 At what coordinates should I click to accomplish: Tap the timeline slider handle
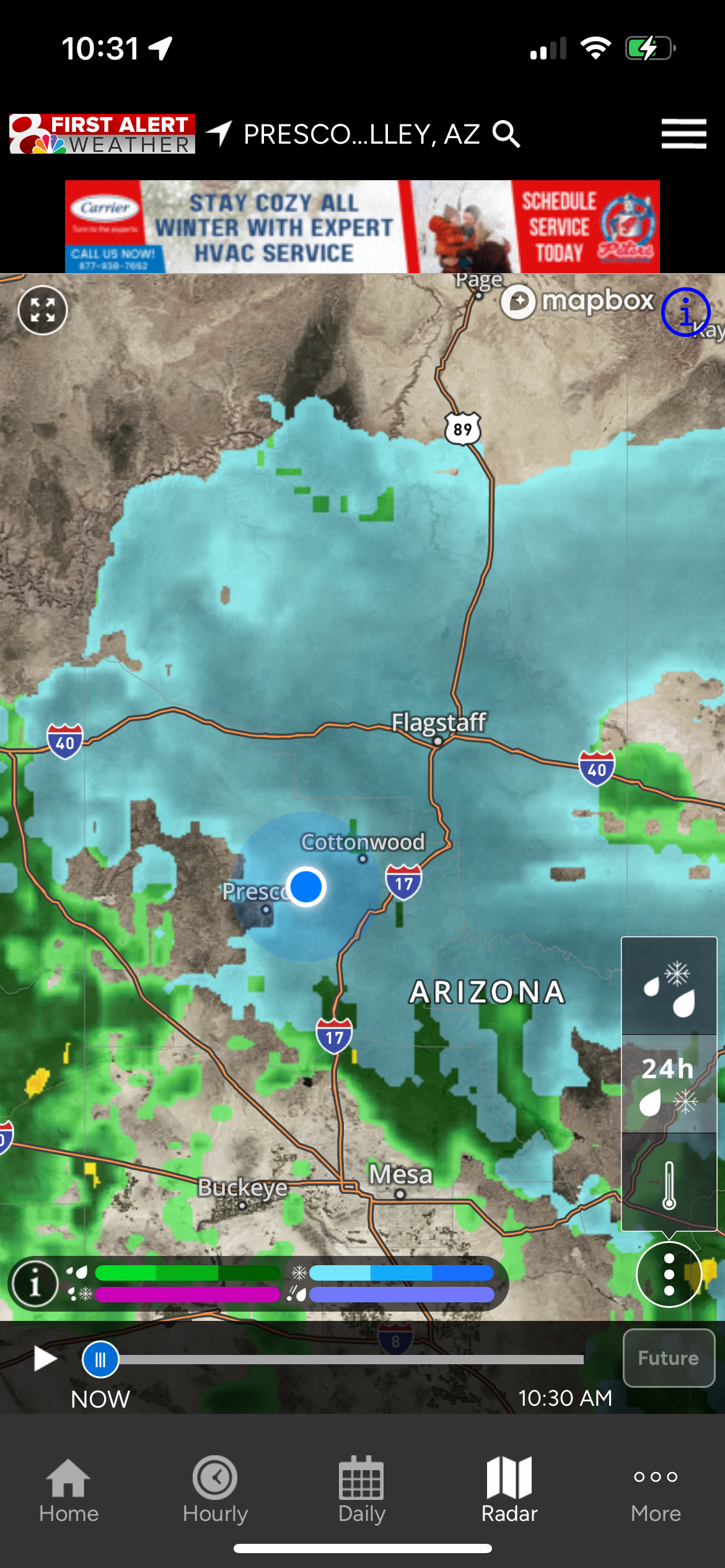coord(100,1359)
